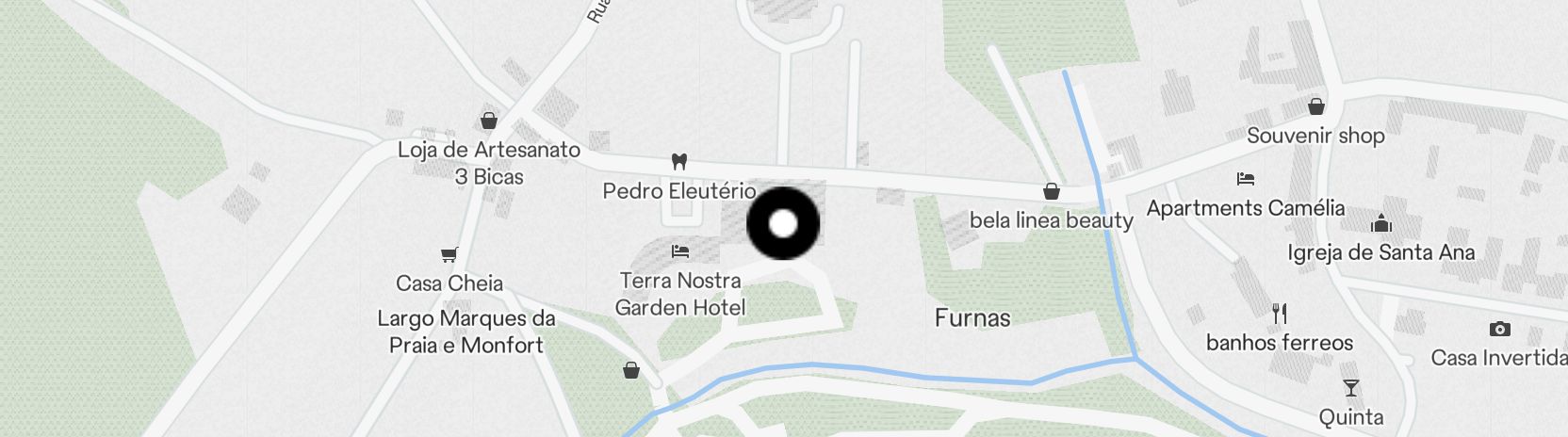Select Casa Cheia store on the map
Image resolution: width=1568 pixels, height=437 pixels.
449,254
